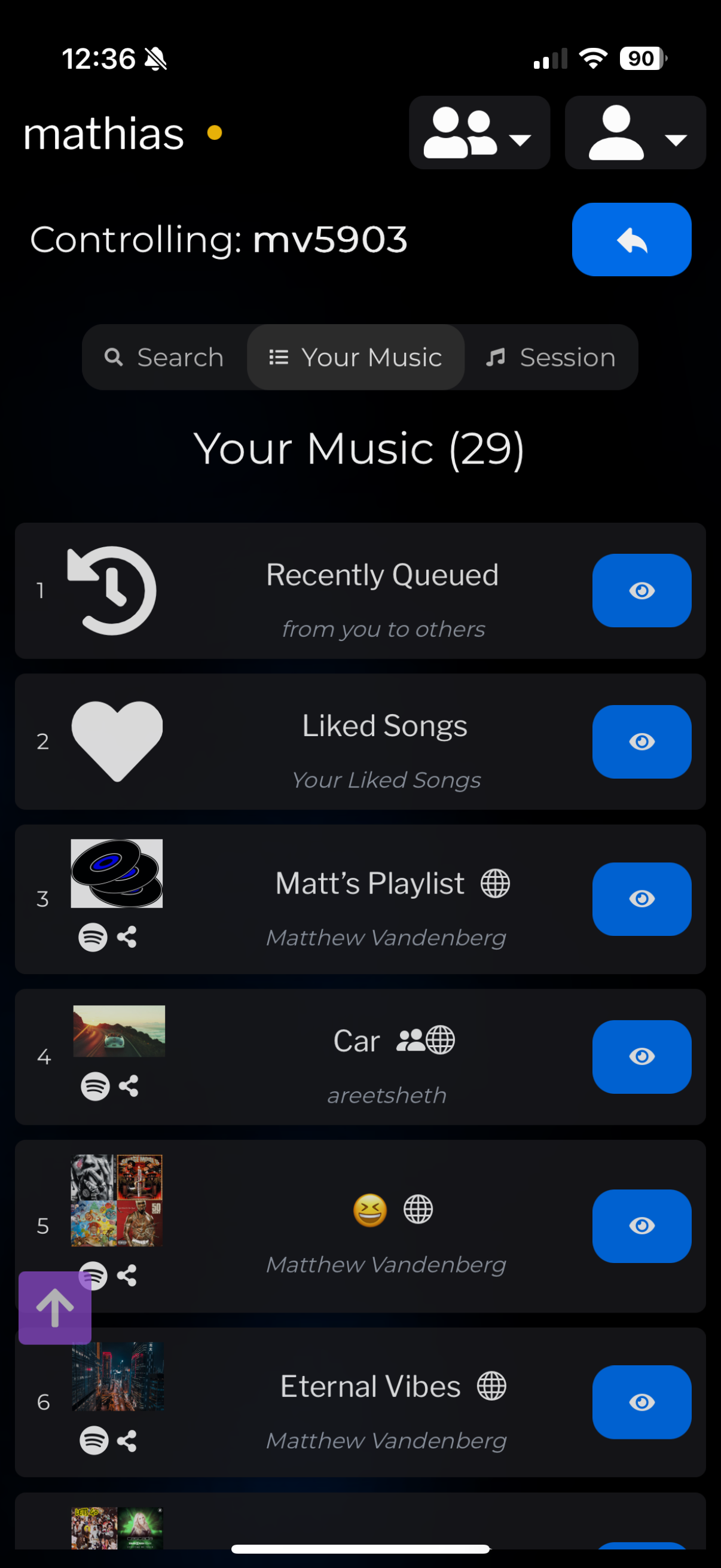Open the Car playlist in Spotify

point(96,1087)
